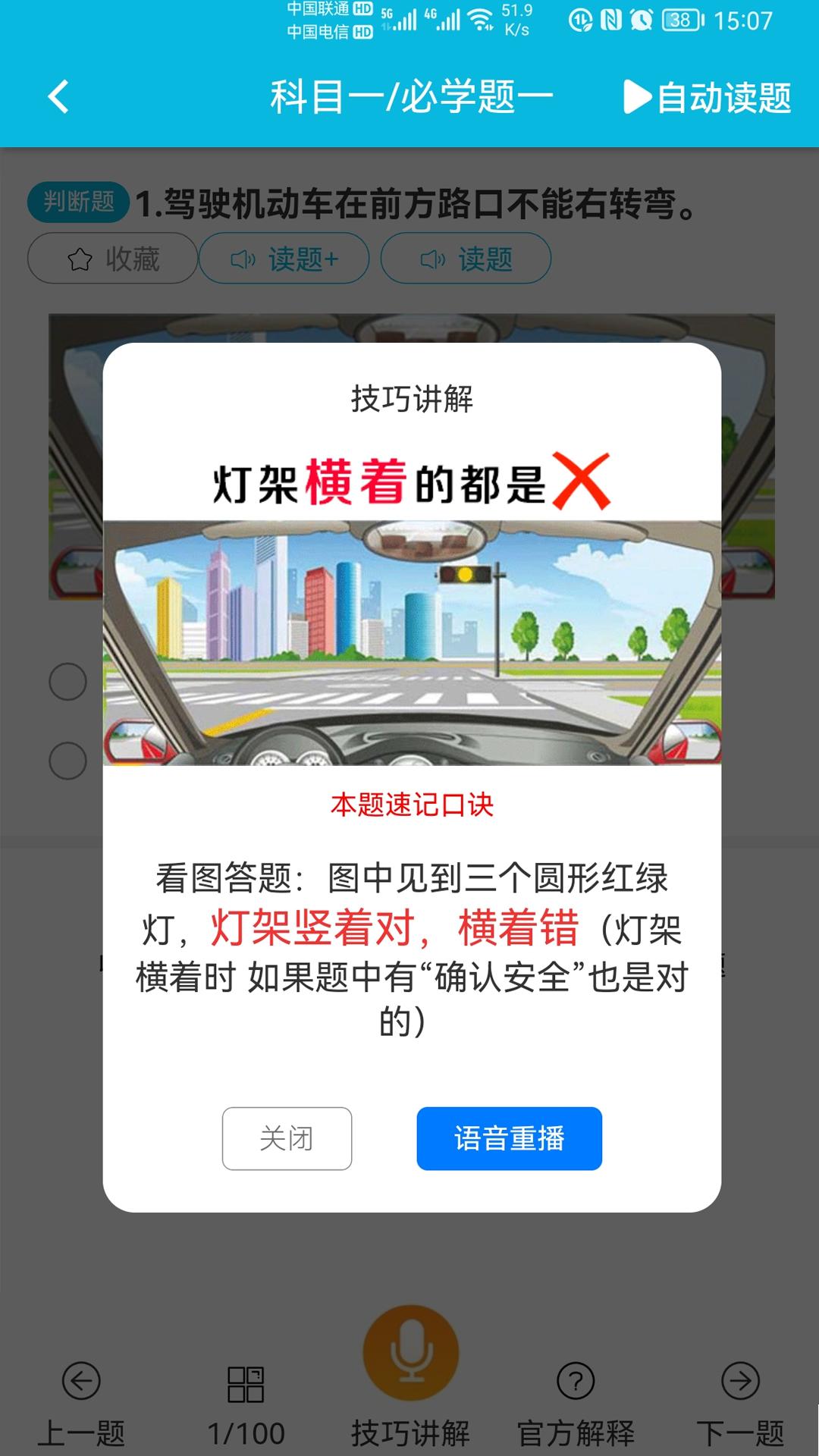Screen dimensions: 819x1456
Task: Replay the voice explanation with 语音重播
Action: (x=509, y=1138)
